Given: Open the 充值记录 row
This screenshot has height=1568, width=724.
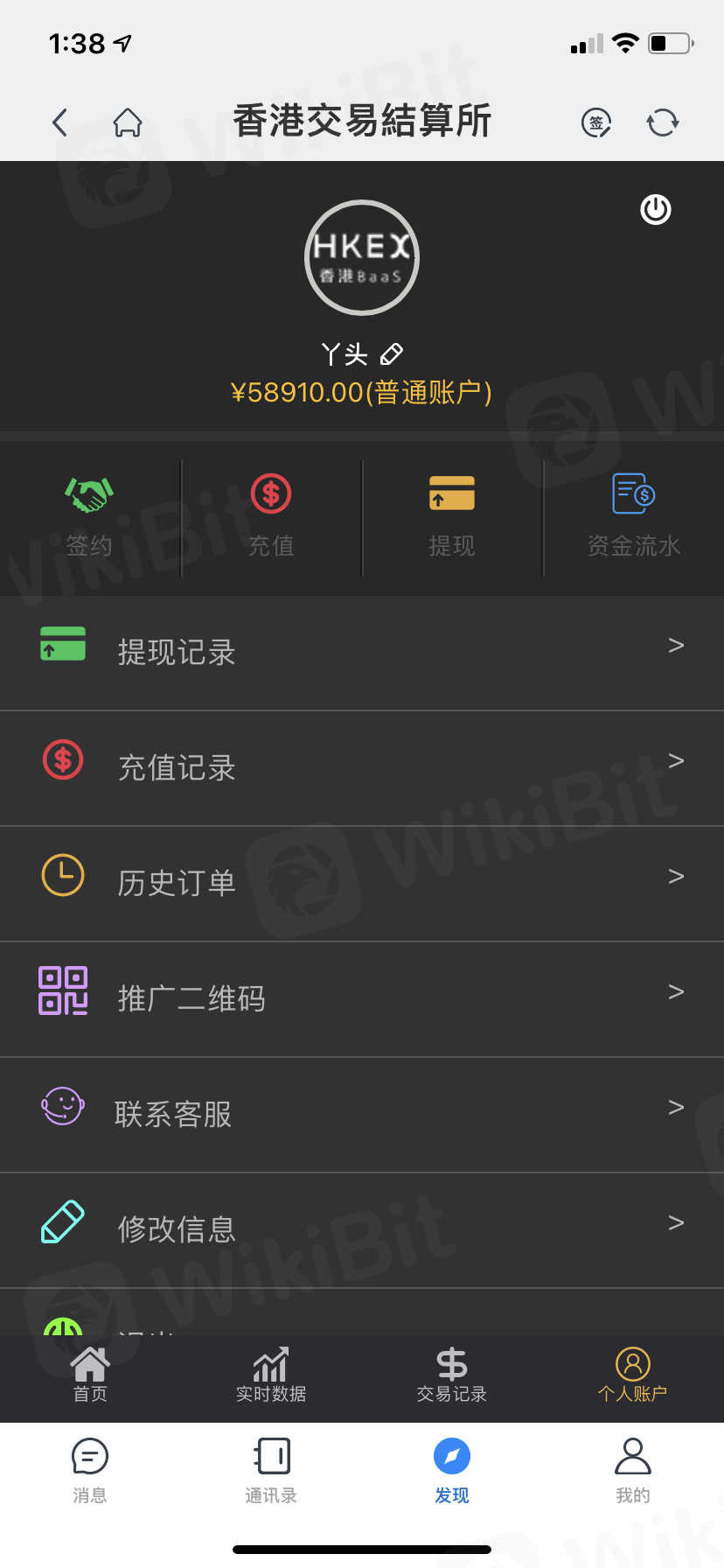Looking at the screenshot, I should [x=362, y=767].
